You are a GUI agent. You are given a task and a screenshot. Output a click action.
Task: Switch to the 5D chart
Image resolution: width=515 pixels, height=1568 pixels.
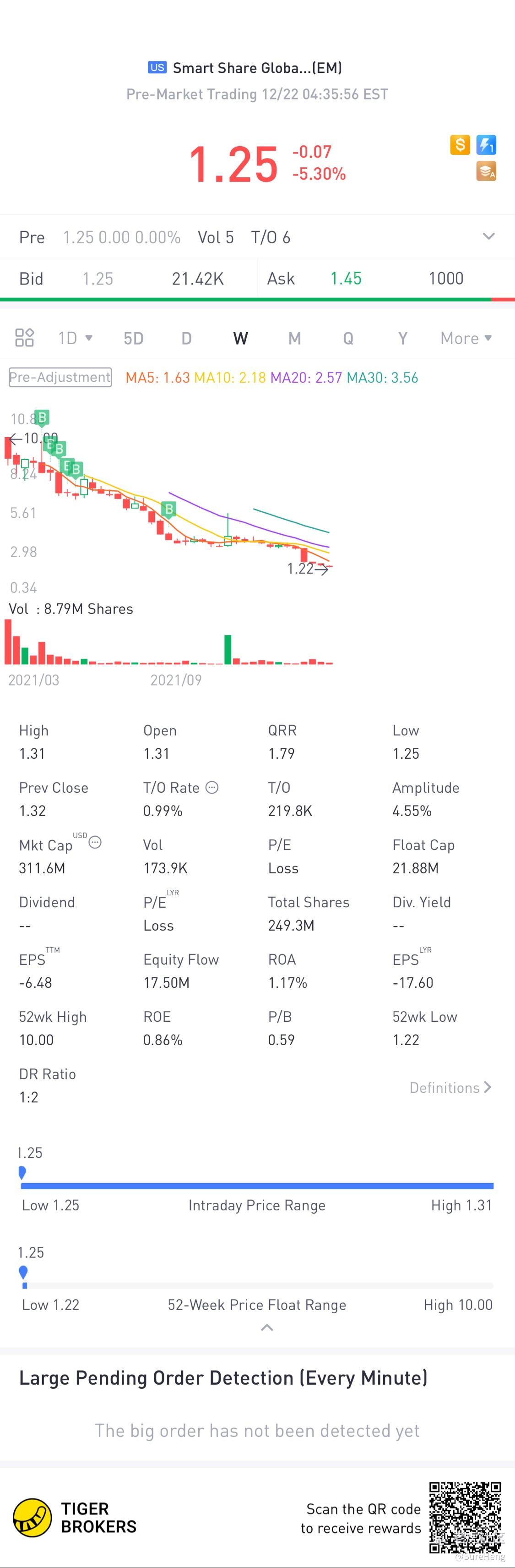133,338
